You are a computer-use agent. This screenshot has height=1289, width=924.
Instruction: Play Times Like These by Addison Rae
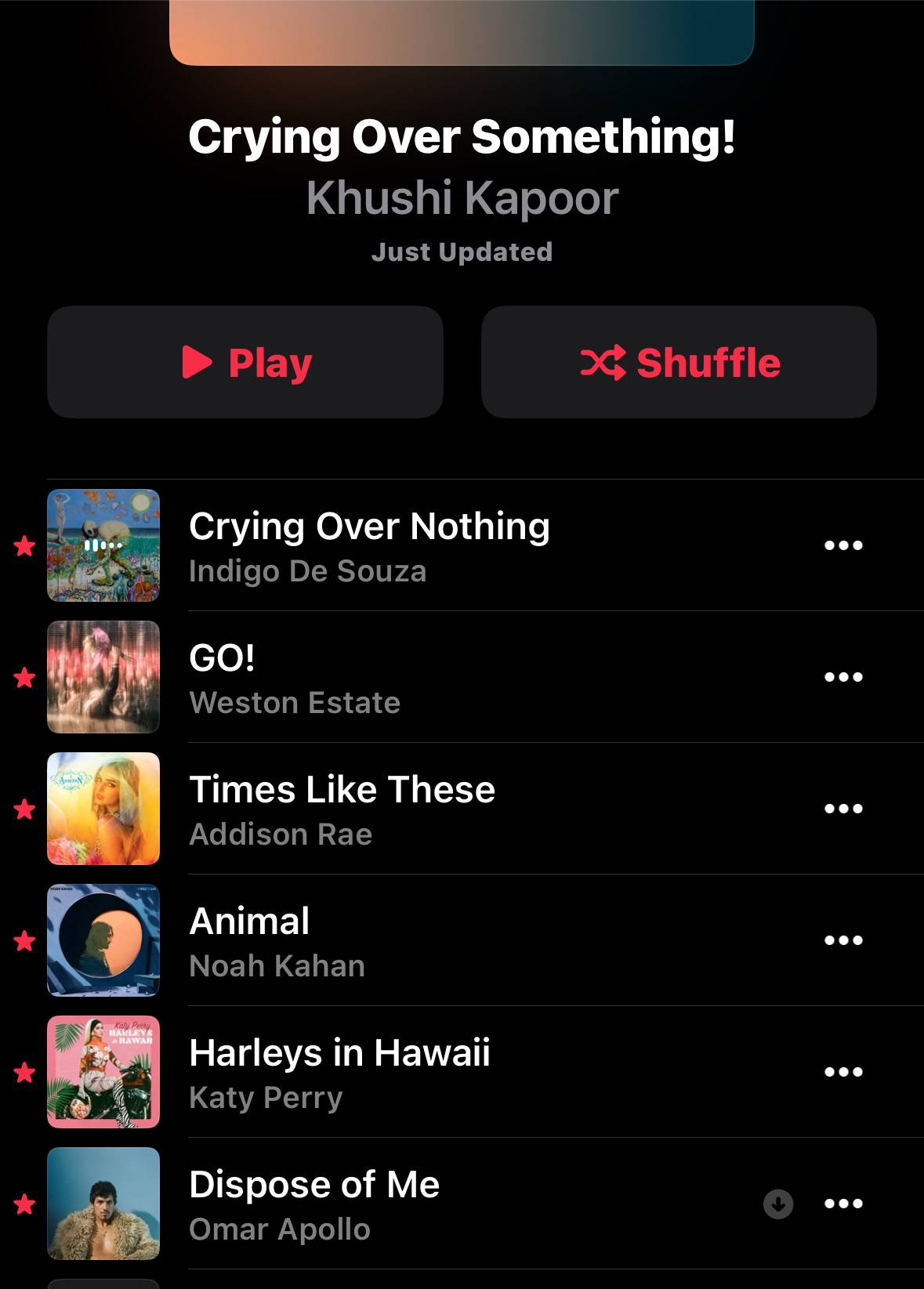342,809
